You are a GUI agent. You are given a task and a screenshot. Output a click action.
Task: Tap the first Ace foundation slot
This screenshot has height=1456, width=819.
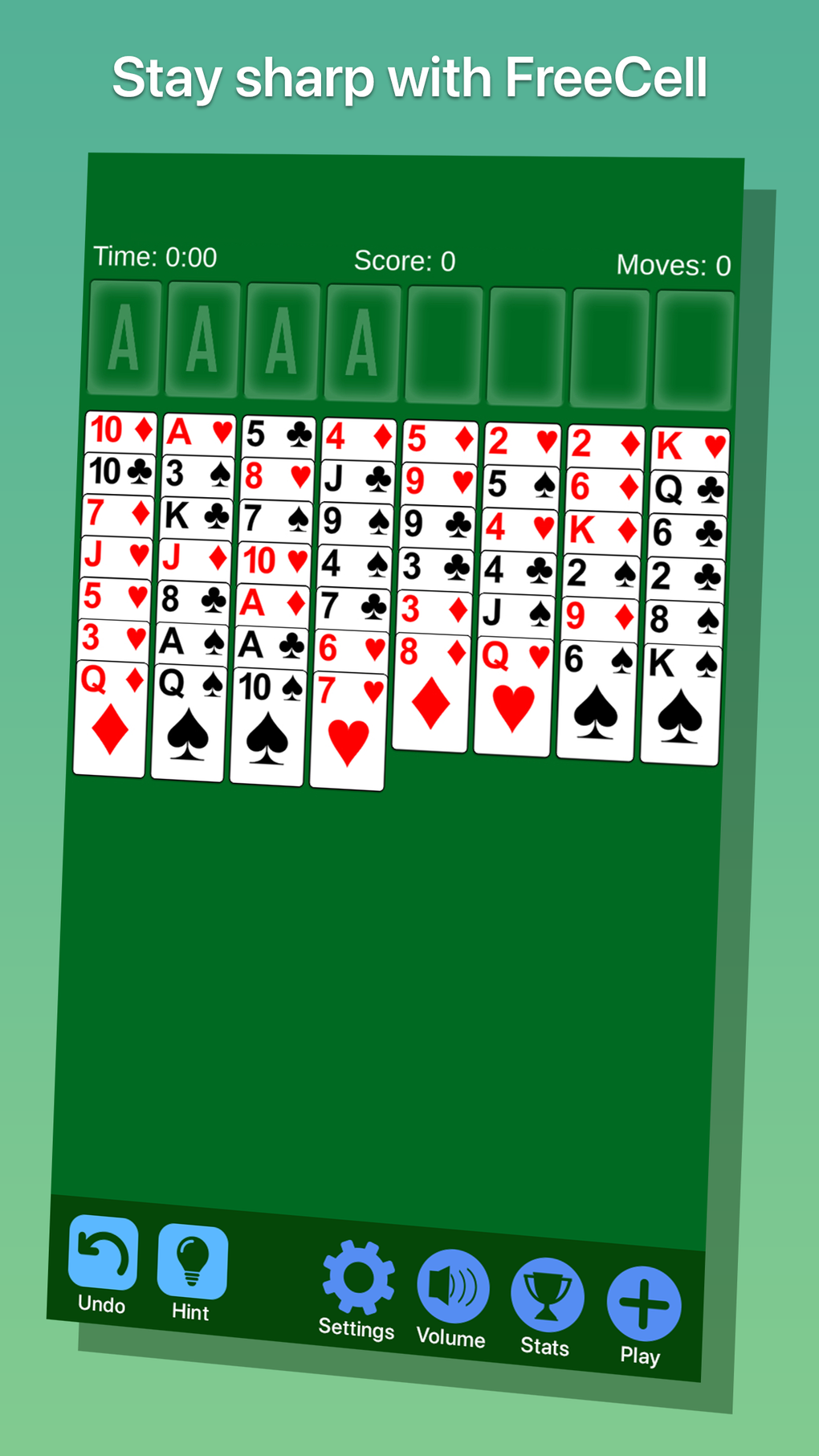124,341
